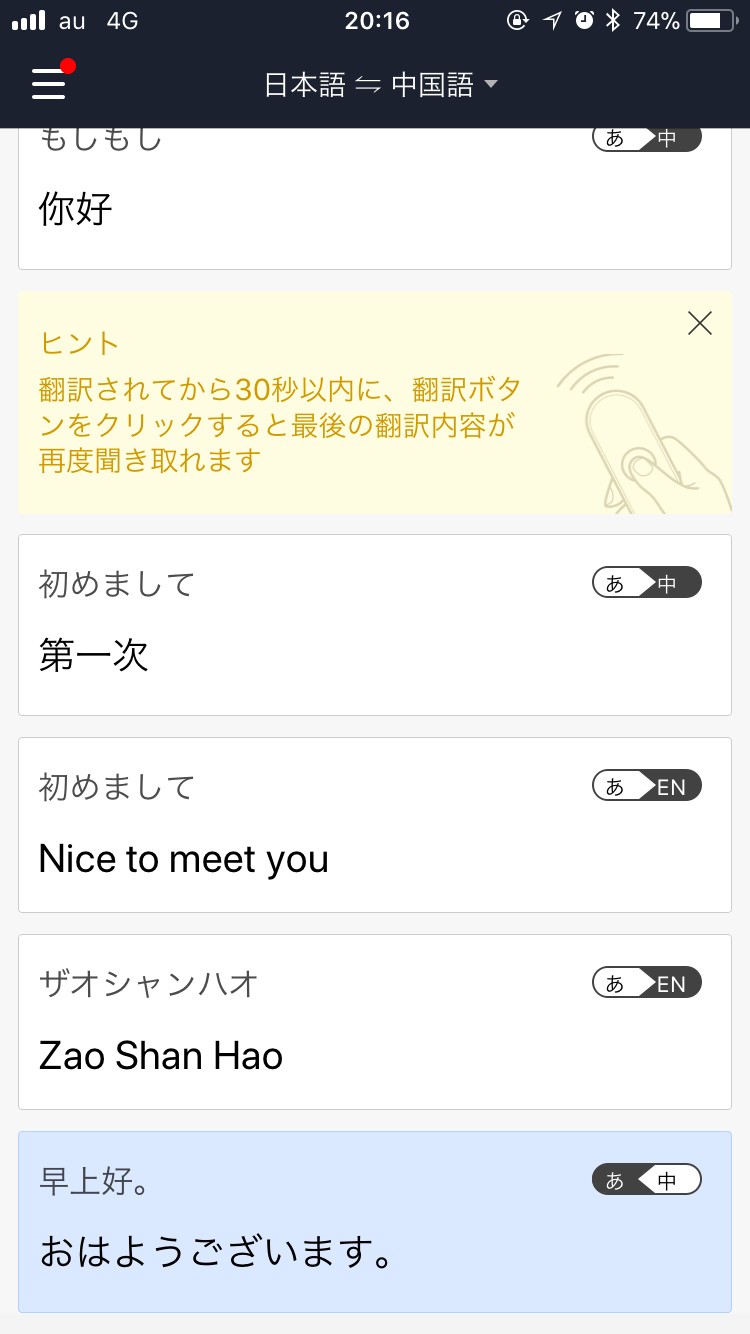
Task: Select the 第一次 translation card
Action: click(375, 625)
